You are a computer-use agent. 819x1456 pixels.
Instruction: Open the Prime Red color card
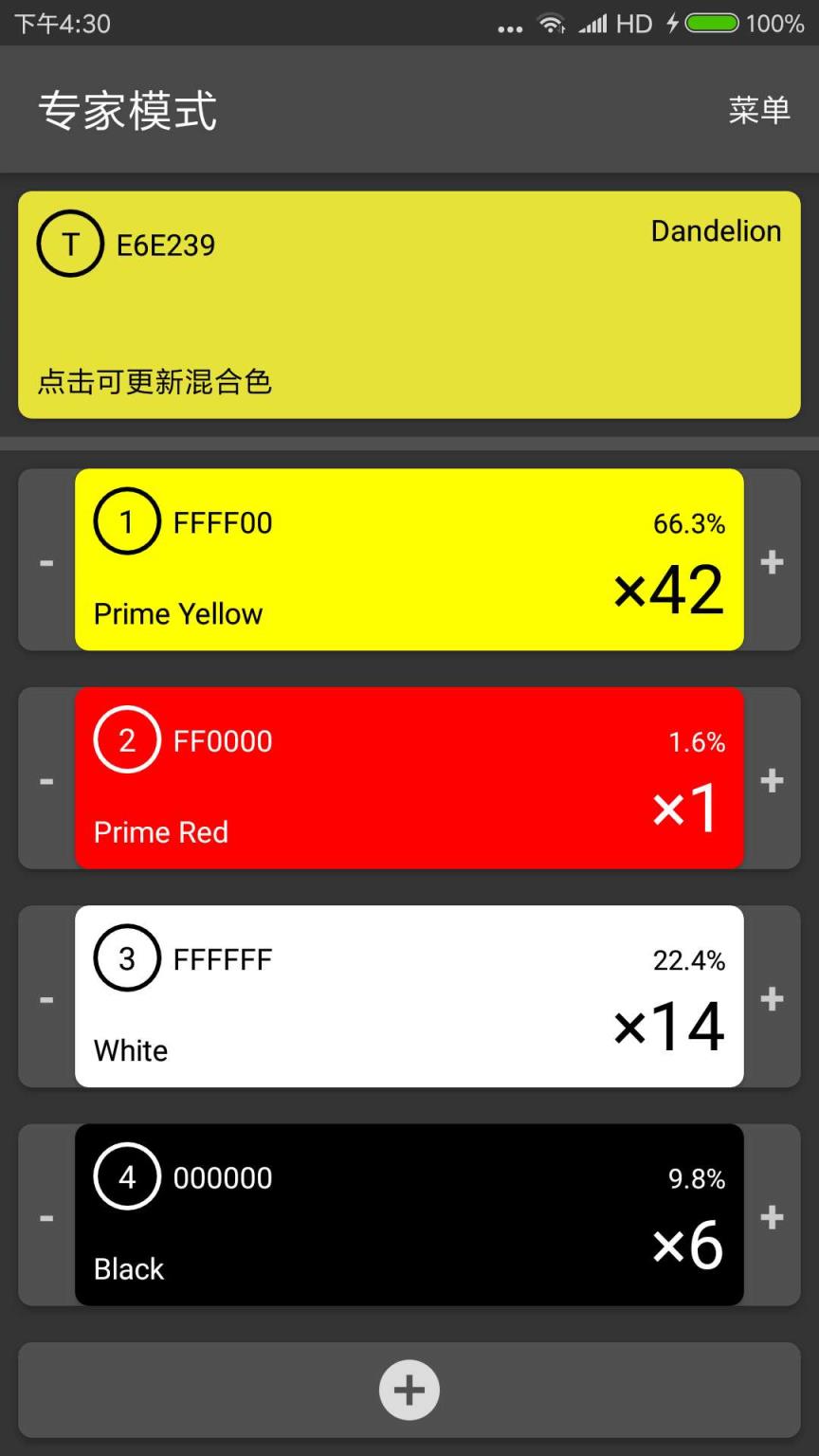click(409, 777)
